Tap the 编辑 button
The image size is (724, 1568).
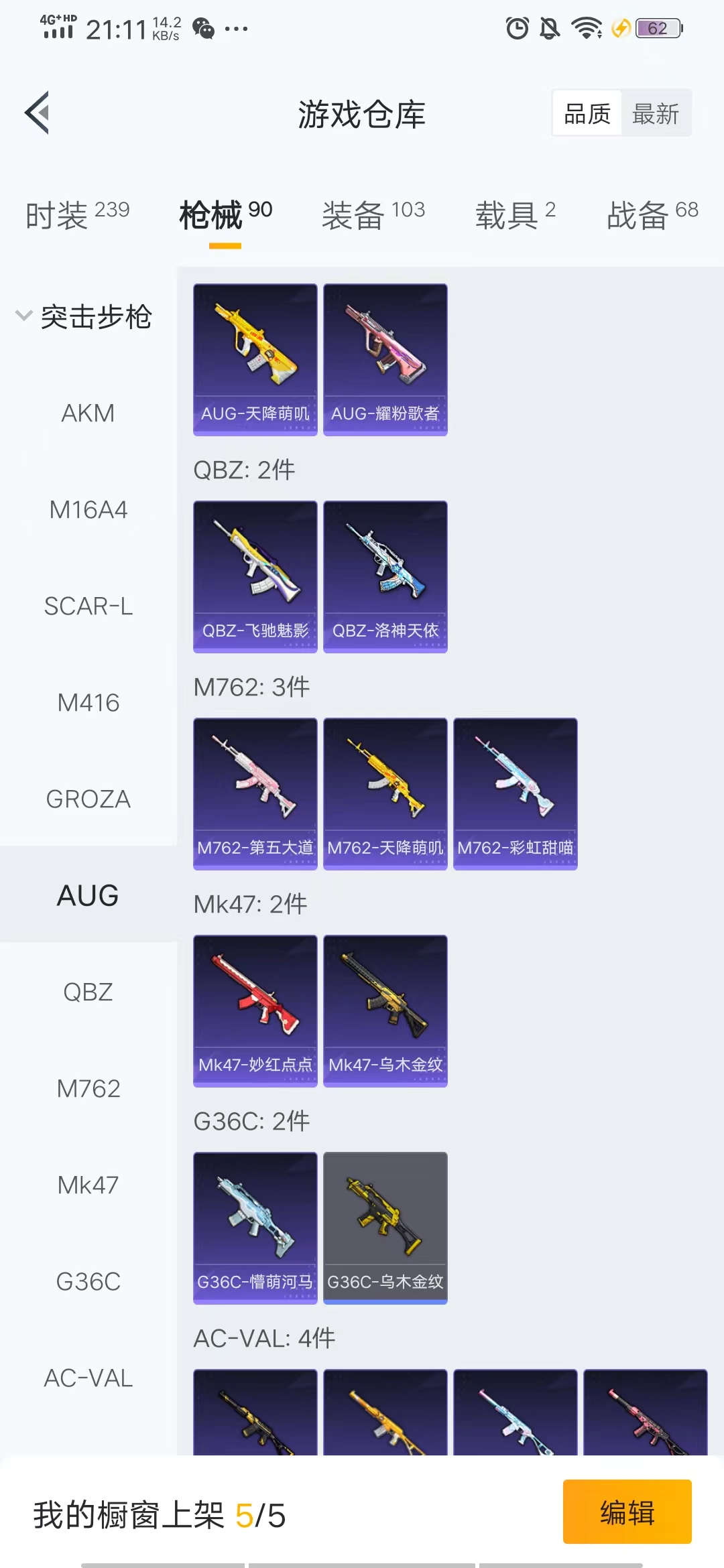(x=627, y=1512)
